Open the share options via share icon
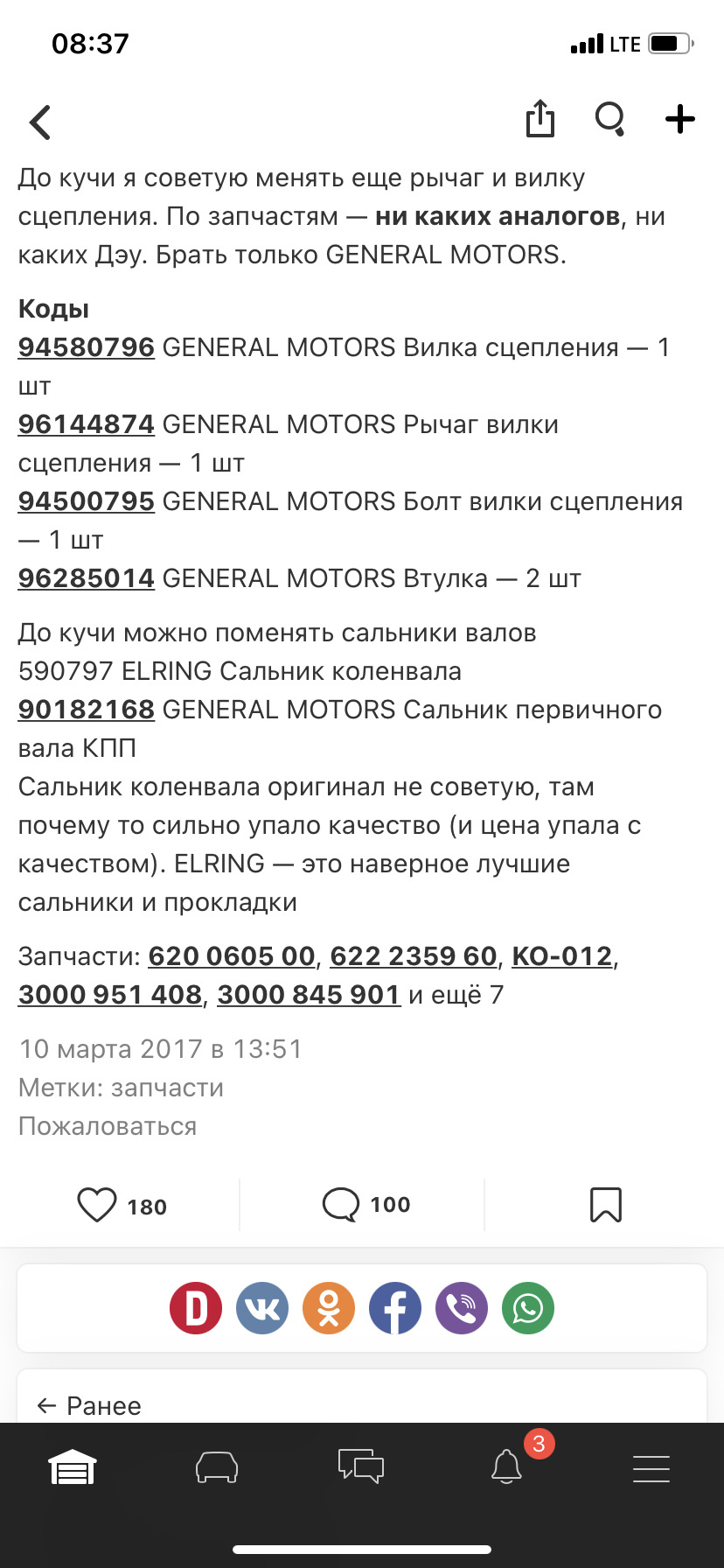Screen dimensions: 724x1568 pyautogui.click(x=540, y=120)
